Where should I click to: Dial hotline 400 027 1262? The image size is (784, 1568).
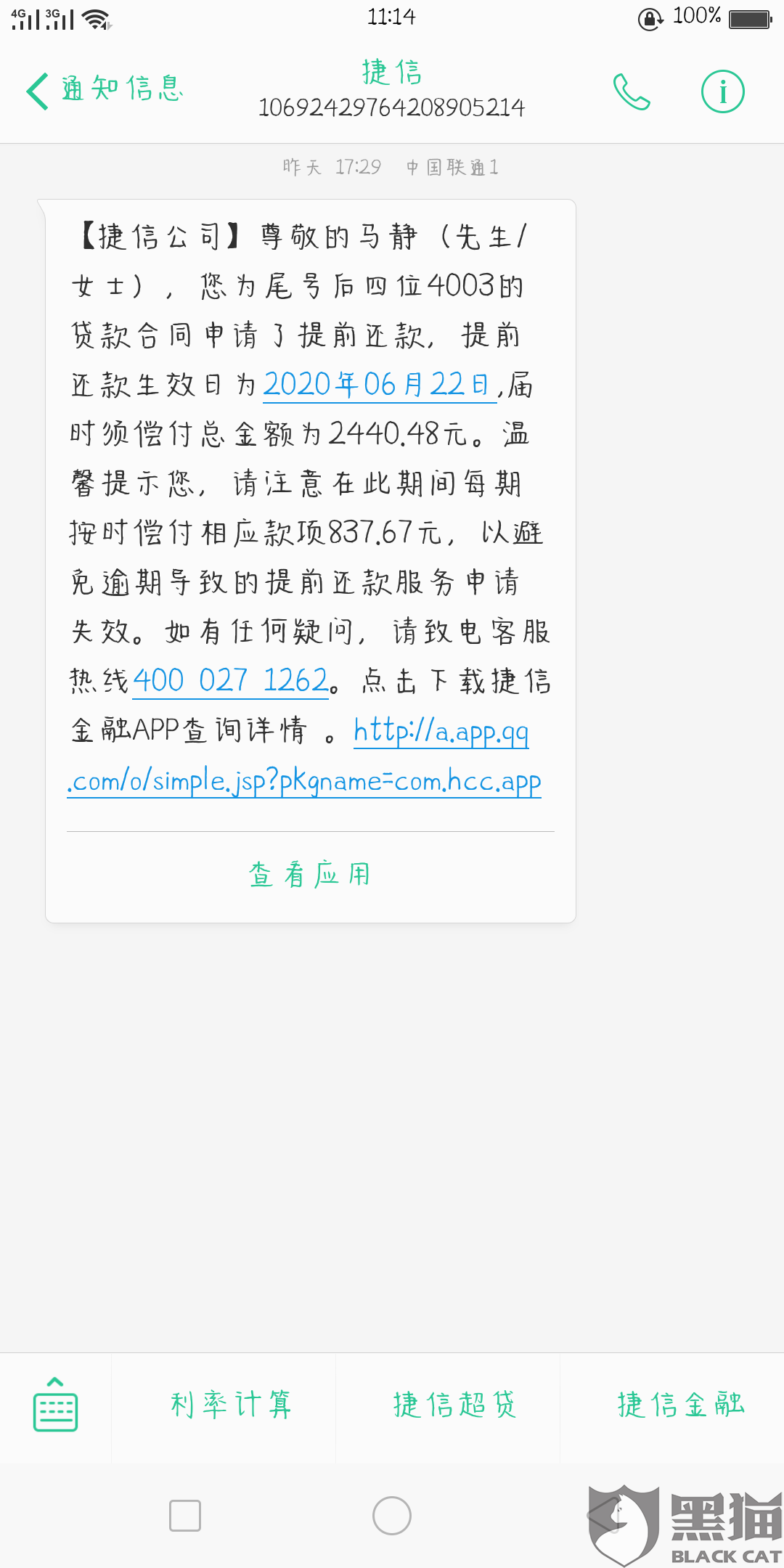[x=230, y=682]
